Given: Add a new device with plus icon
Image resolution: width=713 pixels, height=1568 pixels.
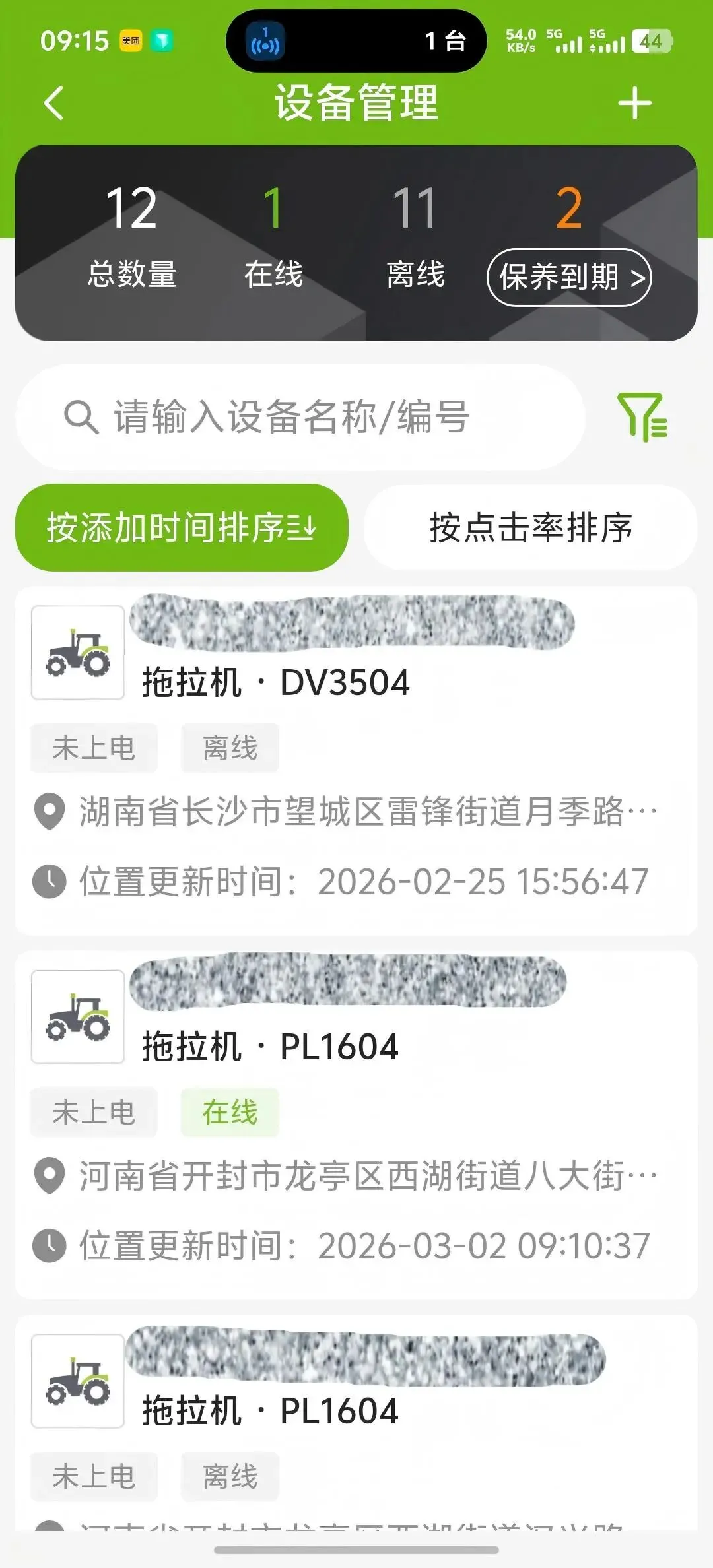Looking at the screenshot, I should [x=634, y=104].
